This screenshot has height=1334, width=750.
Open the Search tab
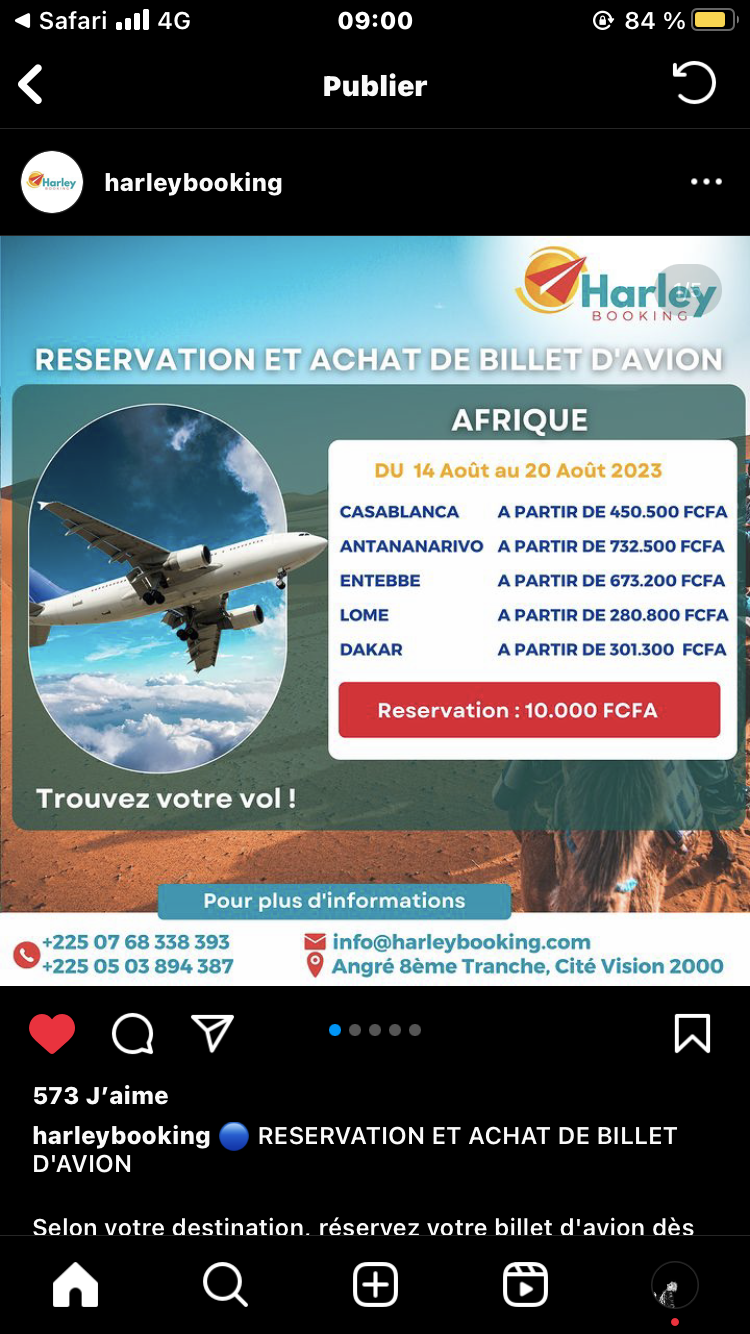(x=225, y=1285)
